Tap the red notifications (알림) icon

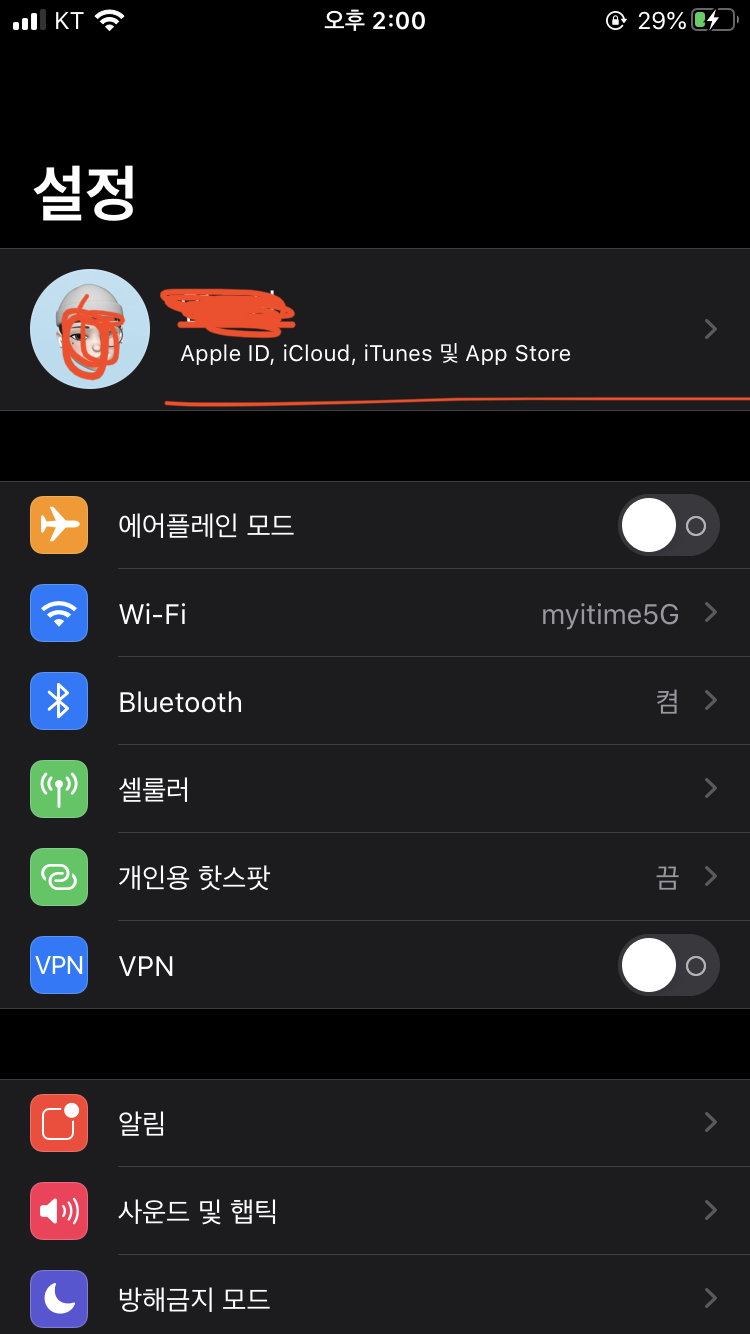tap(59, 1123)
